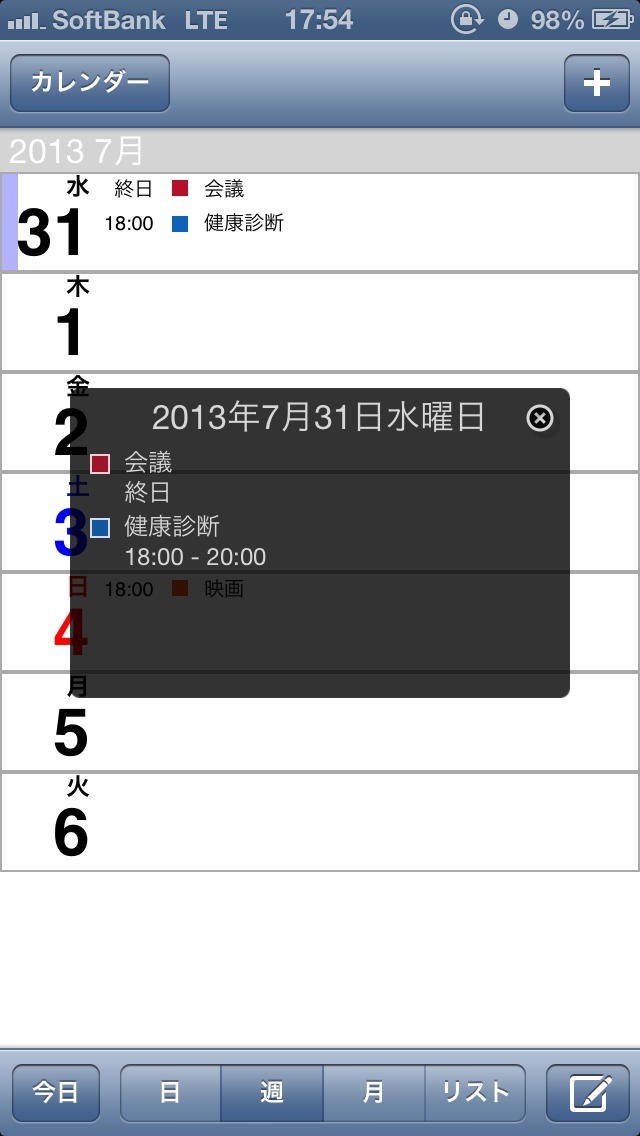Jump to today with 今日 button
The height and width of the screenshot is (1136, 640).
[56, 1093]
